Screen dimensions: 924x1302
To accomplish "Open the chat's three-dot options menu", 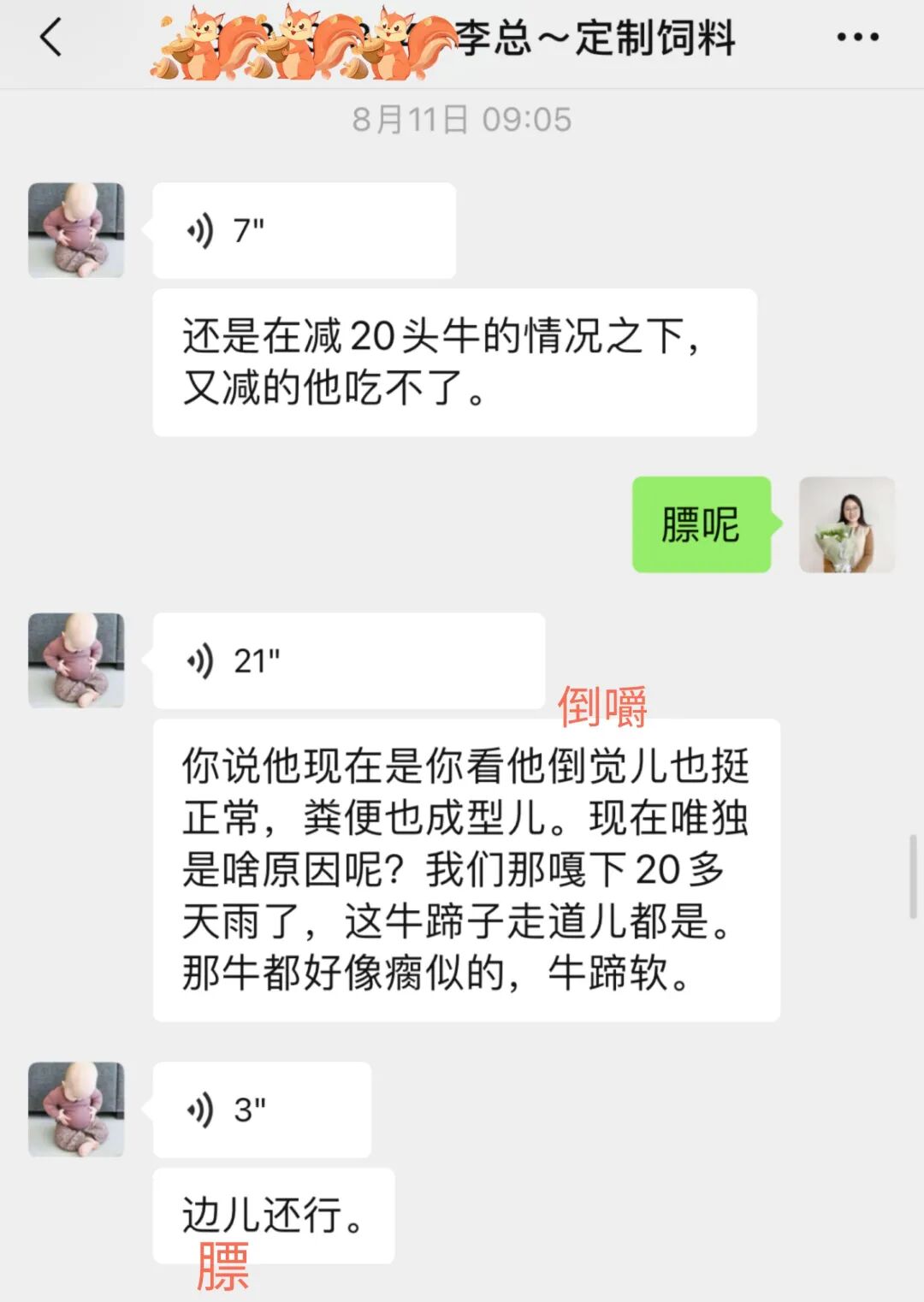I will pyautogui.click(x=857, y=38).
